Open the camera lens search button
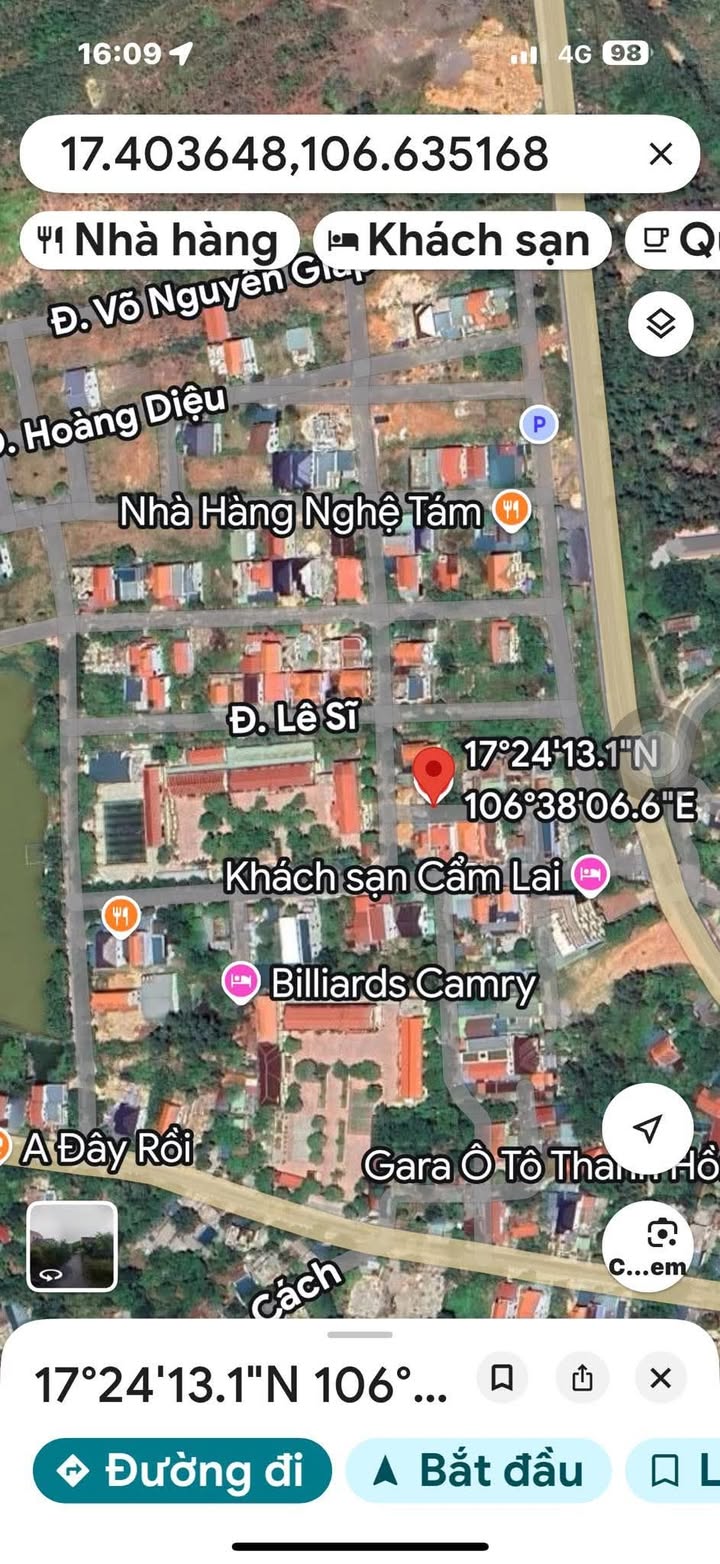The image size is (720, 1564). pyautogui.click(x=648, y=1246)
